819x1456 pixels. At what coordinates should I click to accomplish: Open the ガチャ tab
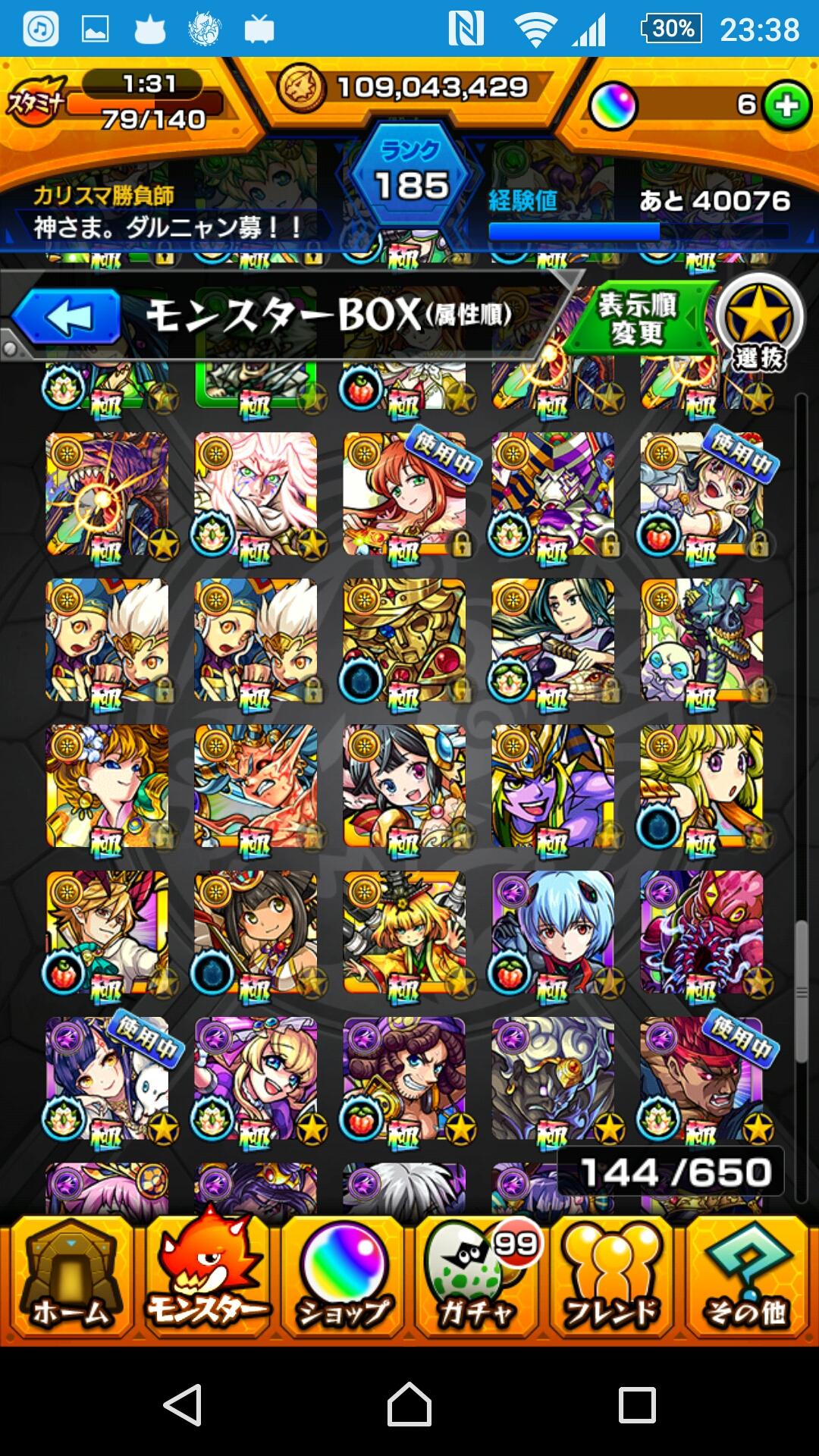[x=478, y=1279]
